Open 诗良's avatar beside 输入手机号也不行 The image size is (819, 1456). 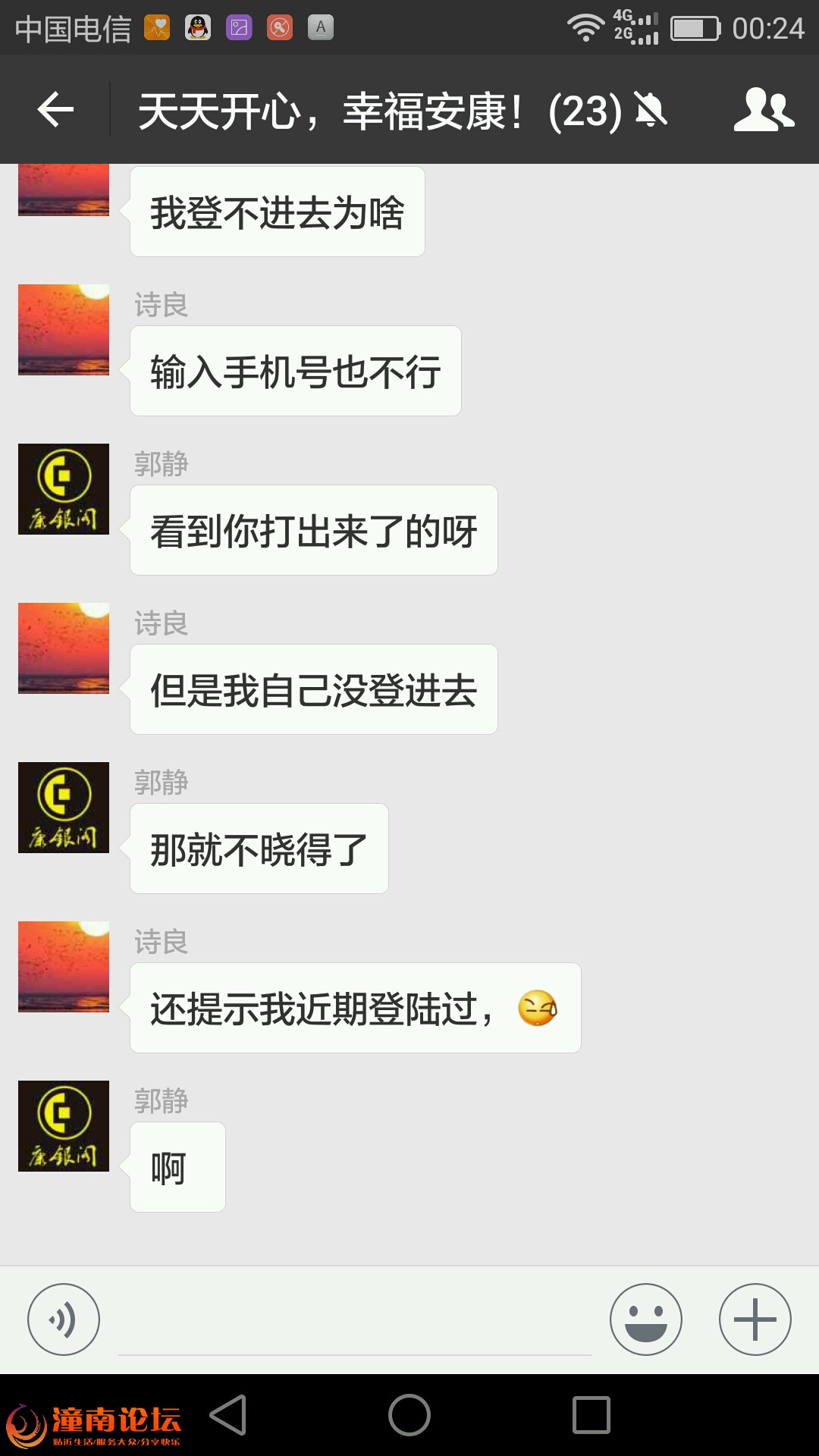tap(64, 330)
